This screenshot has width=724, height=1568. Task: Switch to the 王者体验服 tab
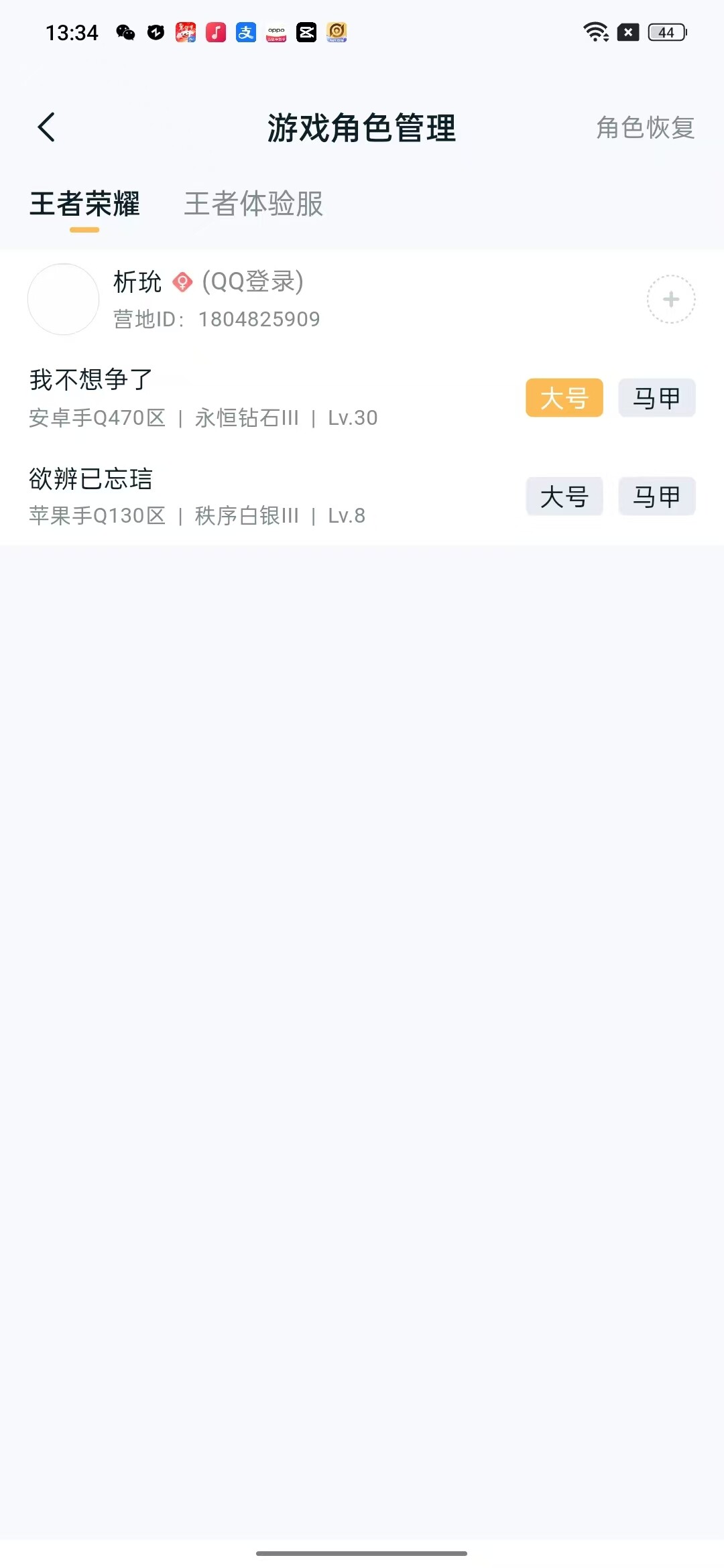253,205
